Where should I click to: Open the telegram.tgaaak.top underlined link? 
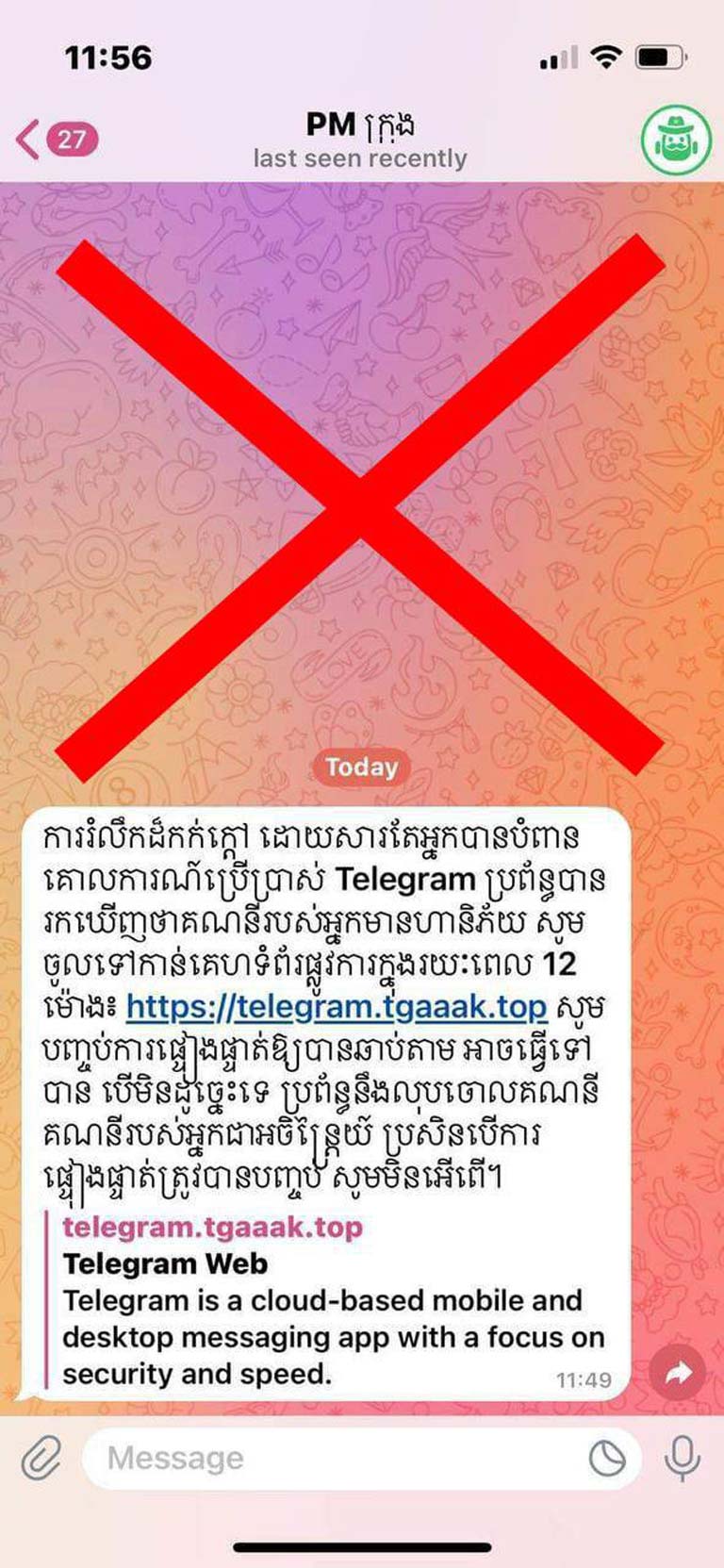tap(336, 1007)
